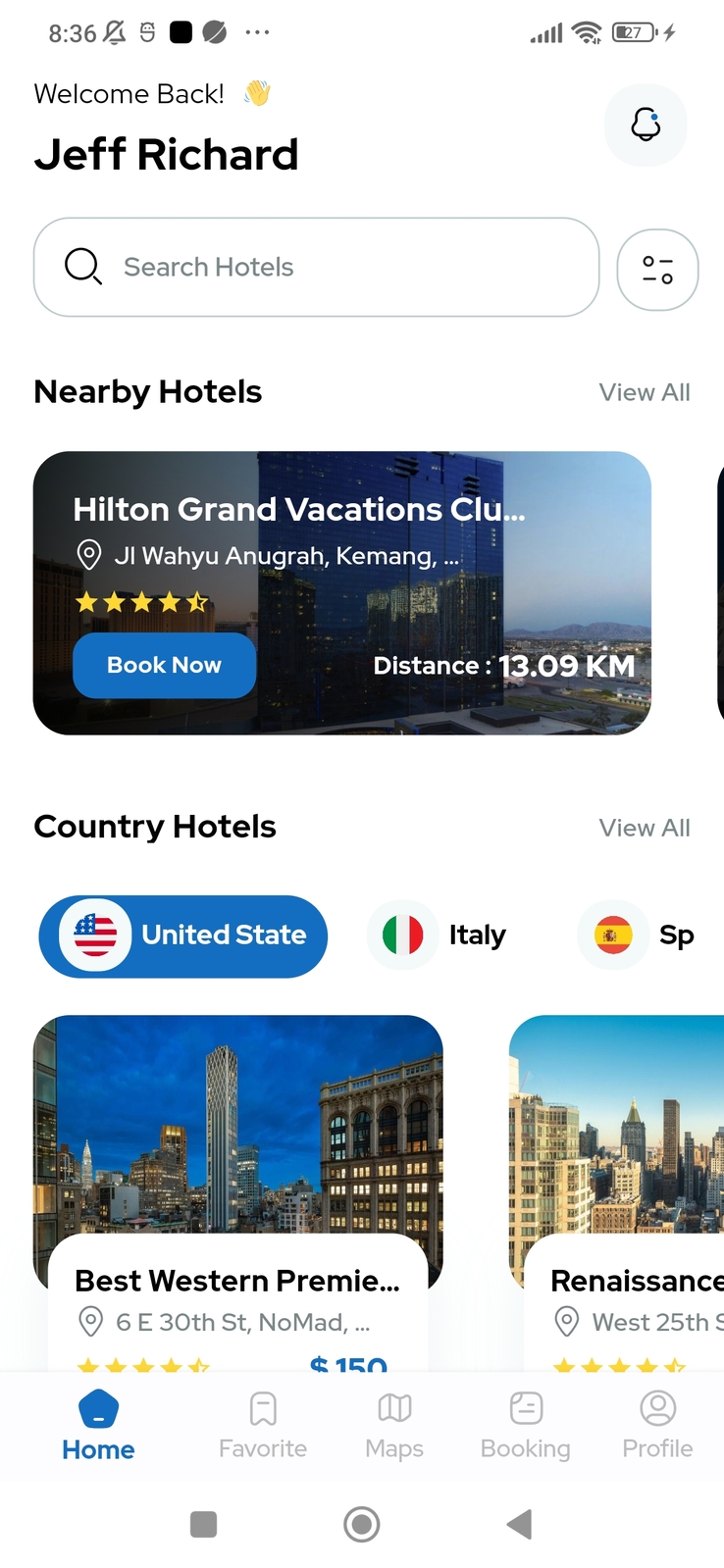The height and width of the screenshot is (1568, 724).
Task: Click View All next to Nearby Hotels
Action: coord(645,391)
